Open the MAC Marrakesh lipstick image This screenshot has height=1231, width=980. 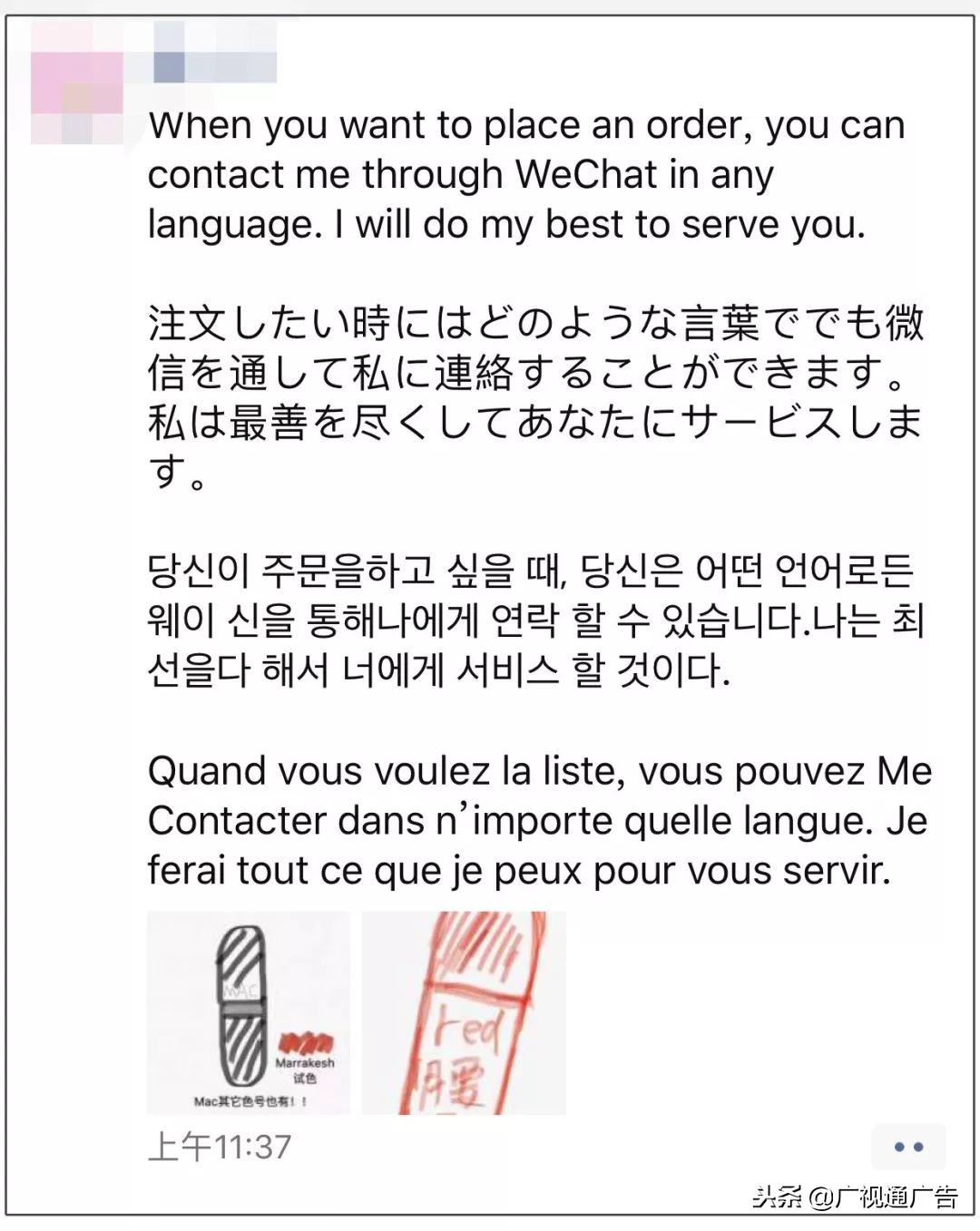click(249, 1012)
